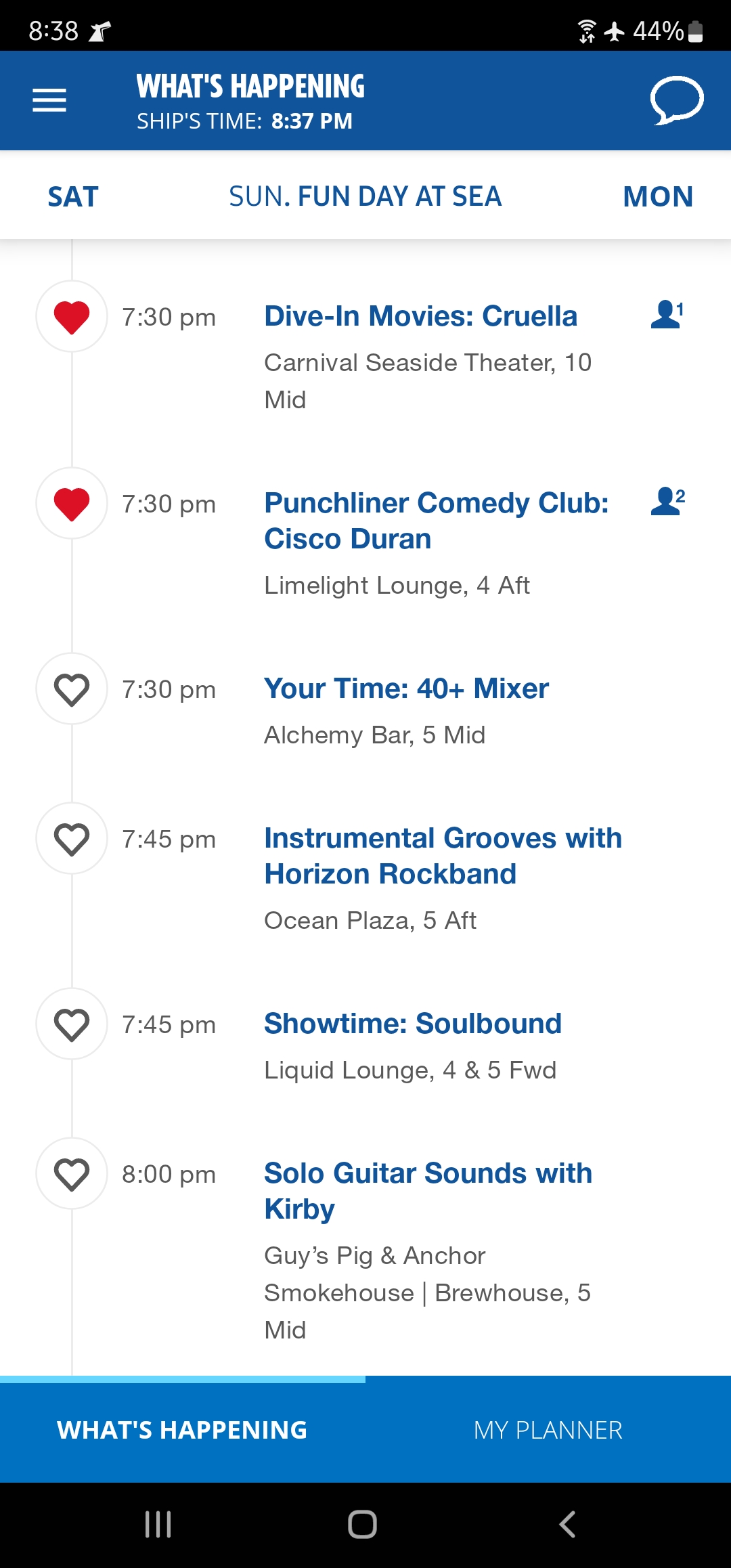View attendee going to Dive-In Movies: Cruella

[x=667, y=314]
